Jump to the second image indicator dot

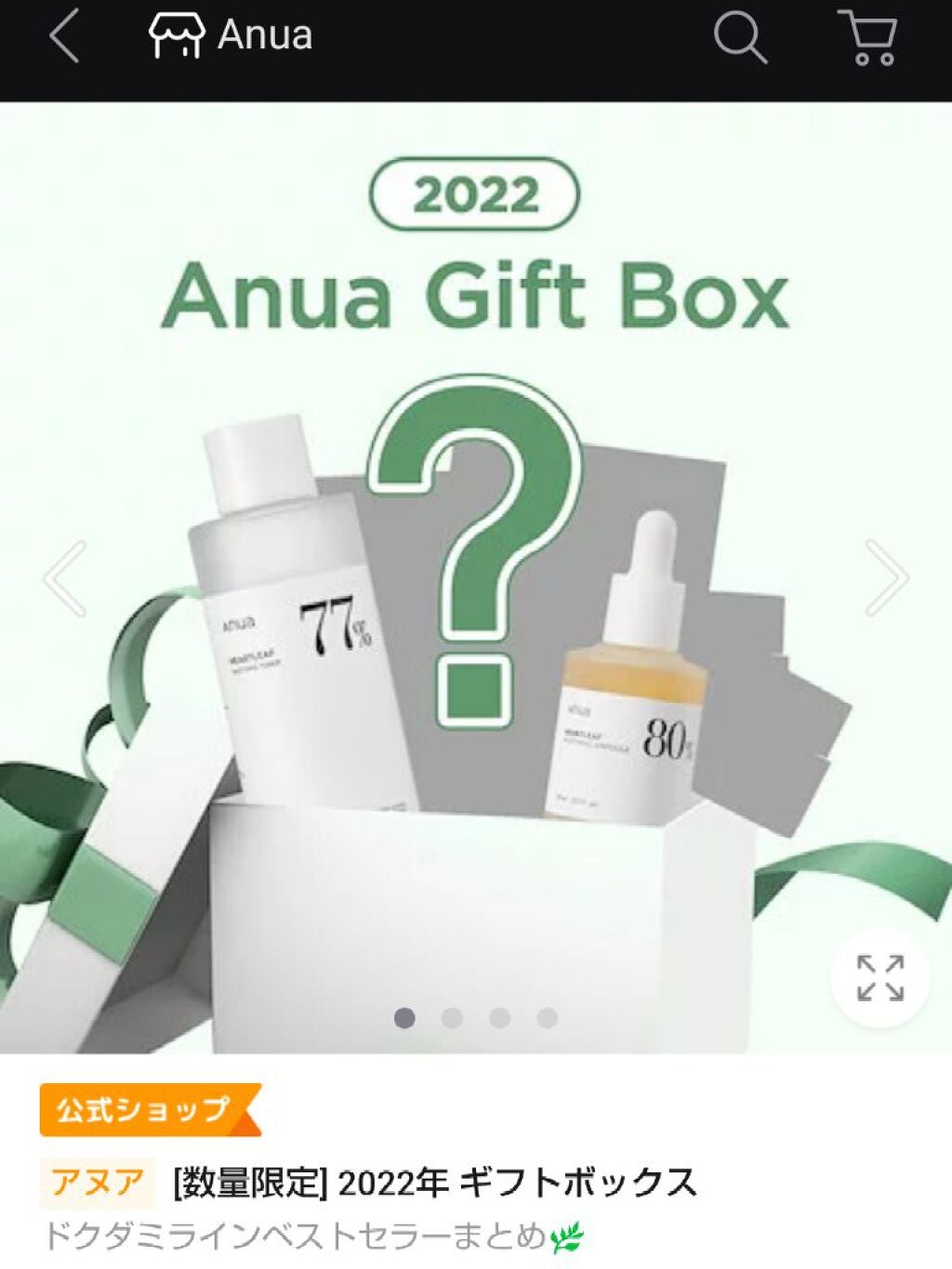click(452, 1018)
